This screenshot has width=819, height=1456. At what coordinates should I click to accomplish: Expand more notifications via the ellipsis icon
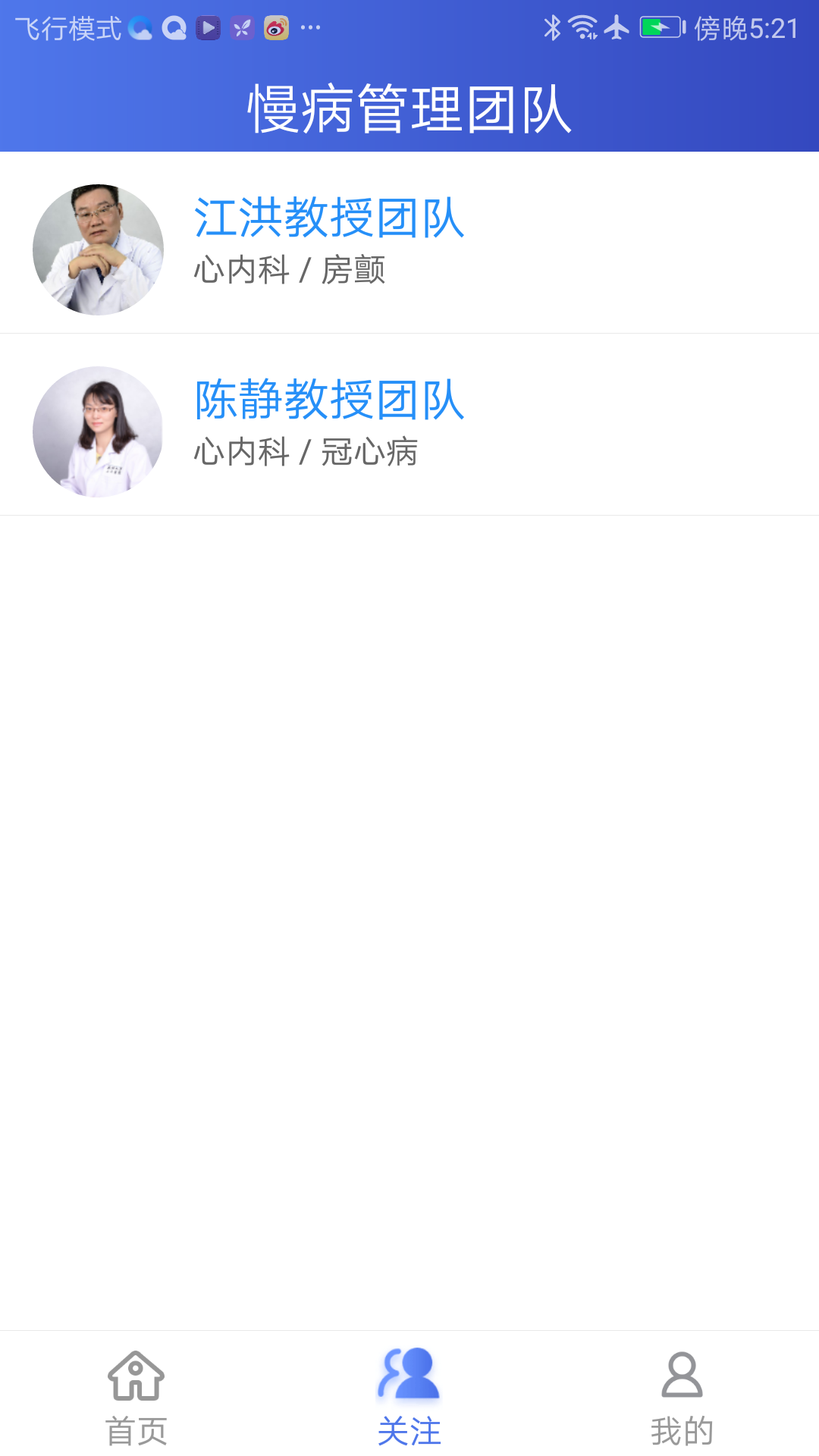(308, 30)
